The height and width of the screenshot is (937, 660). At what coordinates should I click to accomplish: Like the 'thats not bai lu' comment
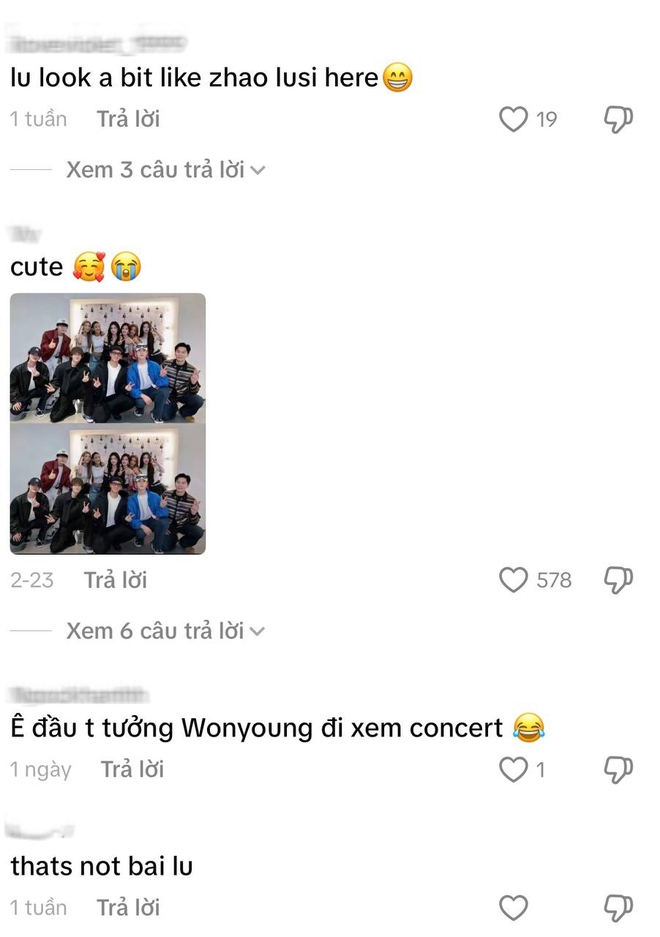(513, 908)
